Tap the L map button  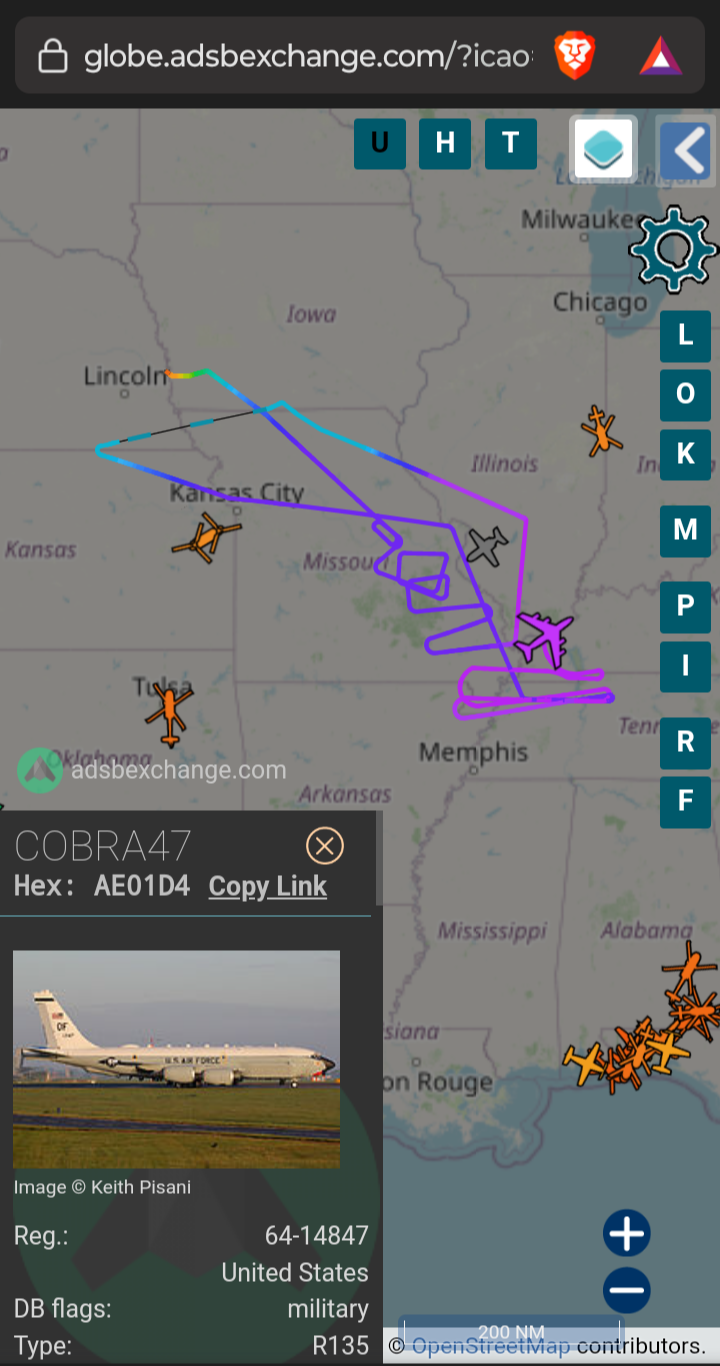pos(685,335)
